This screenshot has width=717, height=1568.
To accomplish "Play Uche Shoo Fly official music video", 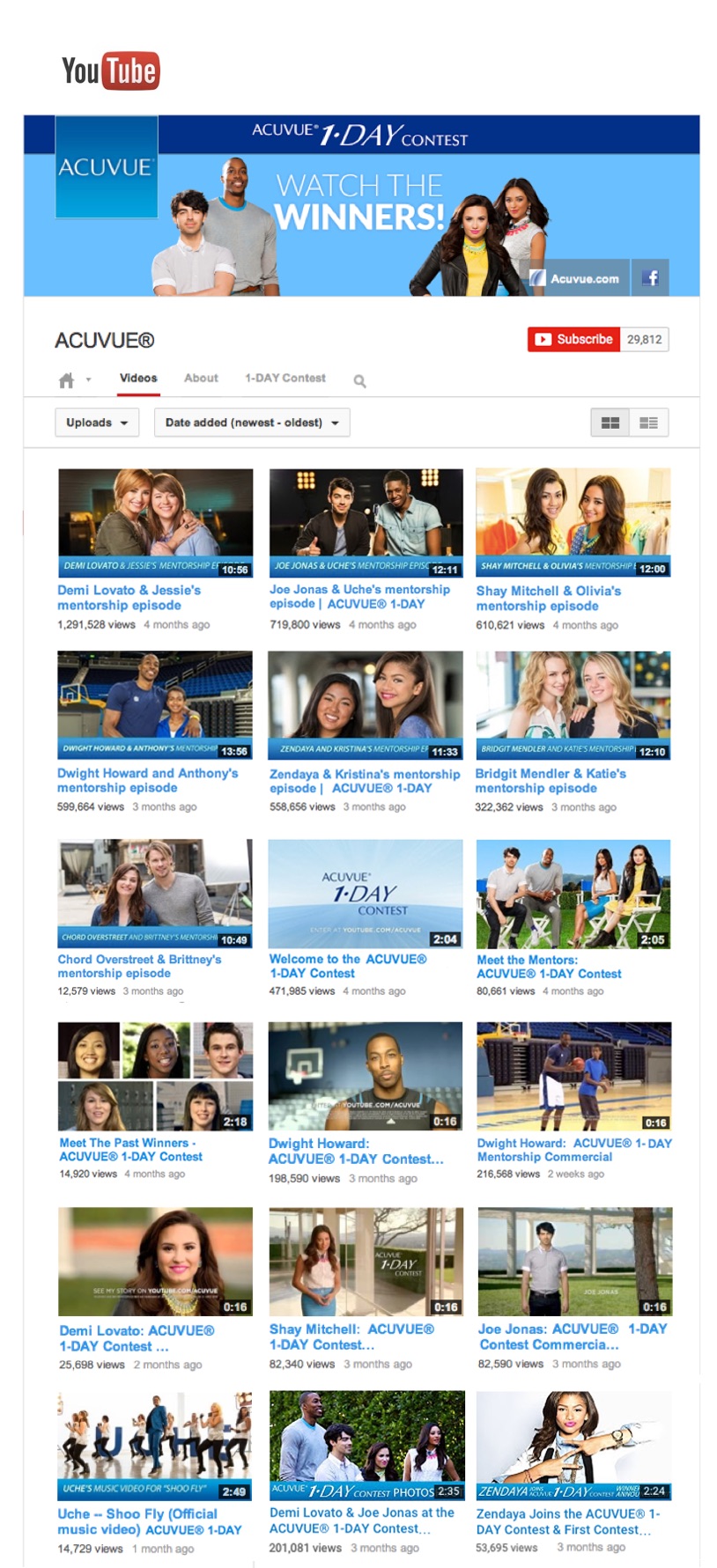I will click(x=155, y=1444).
